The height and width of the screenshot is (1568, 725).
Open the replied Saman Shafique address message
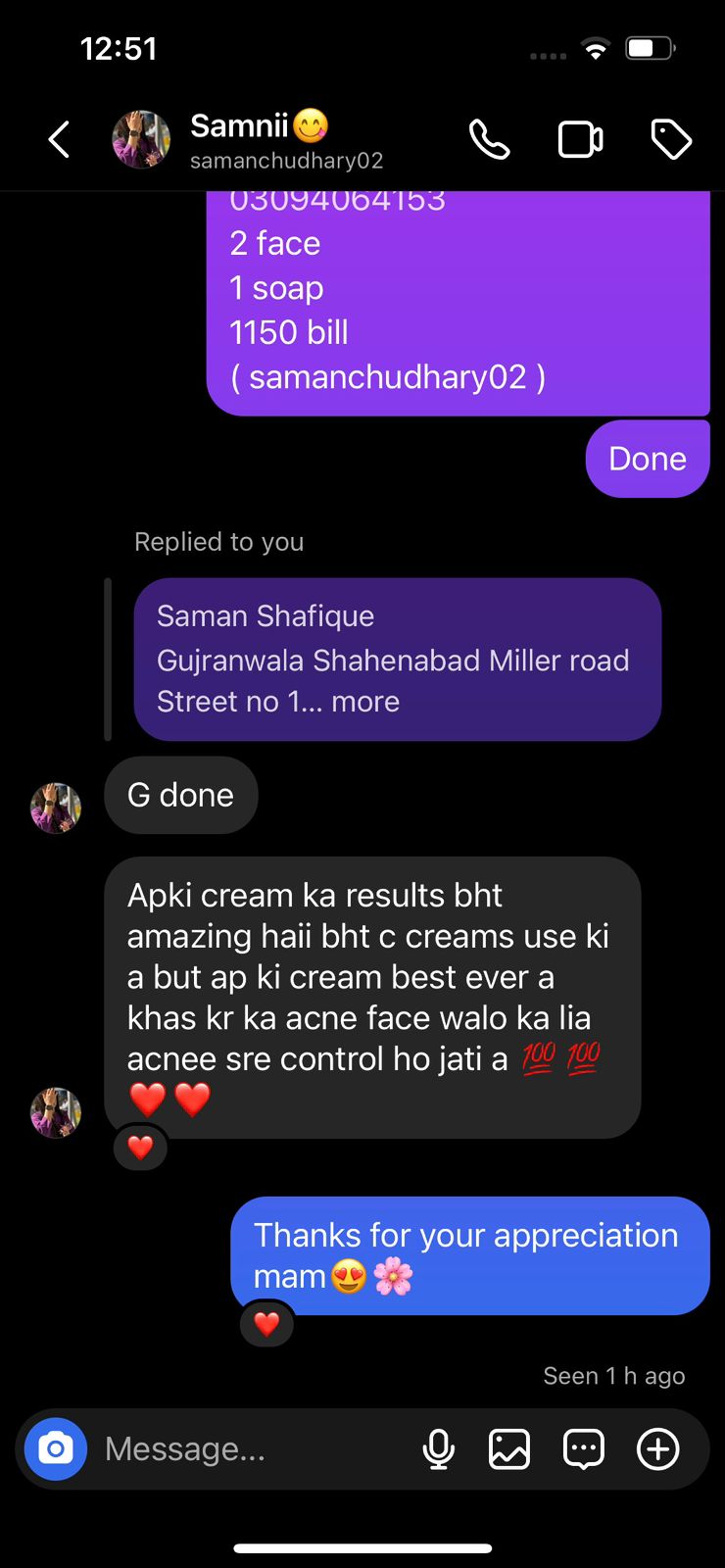click(x=397, y=659)
